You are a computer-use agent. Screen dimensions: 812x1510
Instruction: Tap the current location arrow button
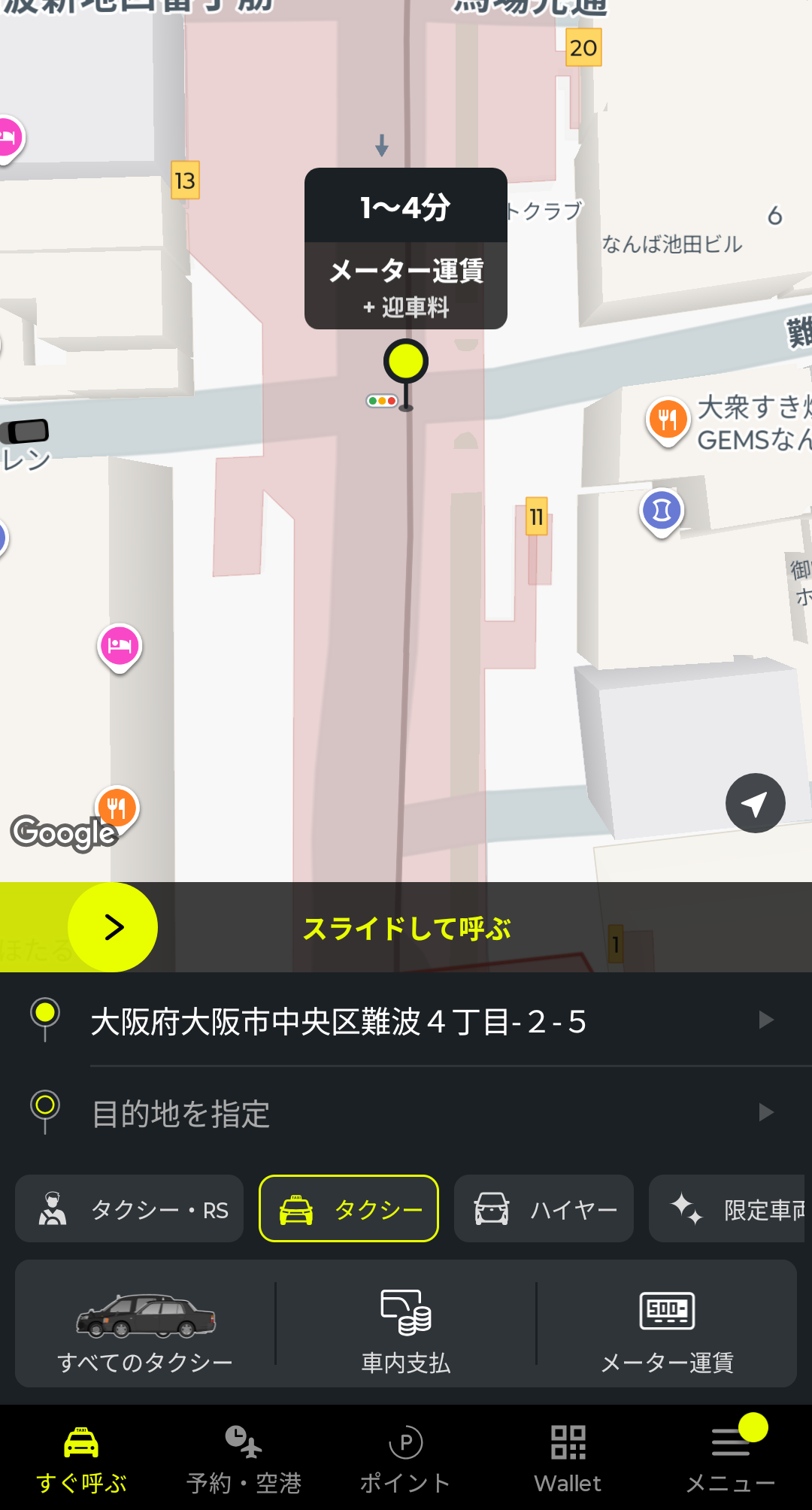coord(755,803)
